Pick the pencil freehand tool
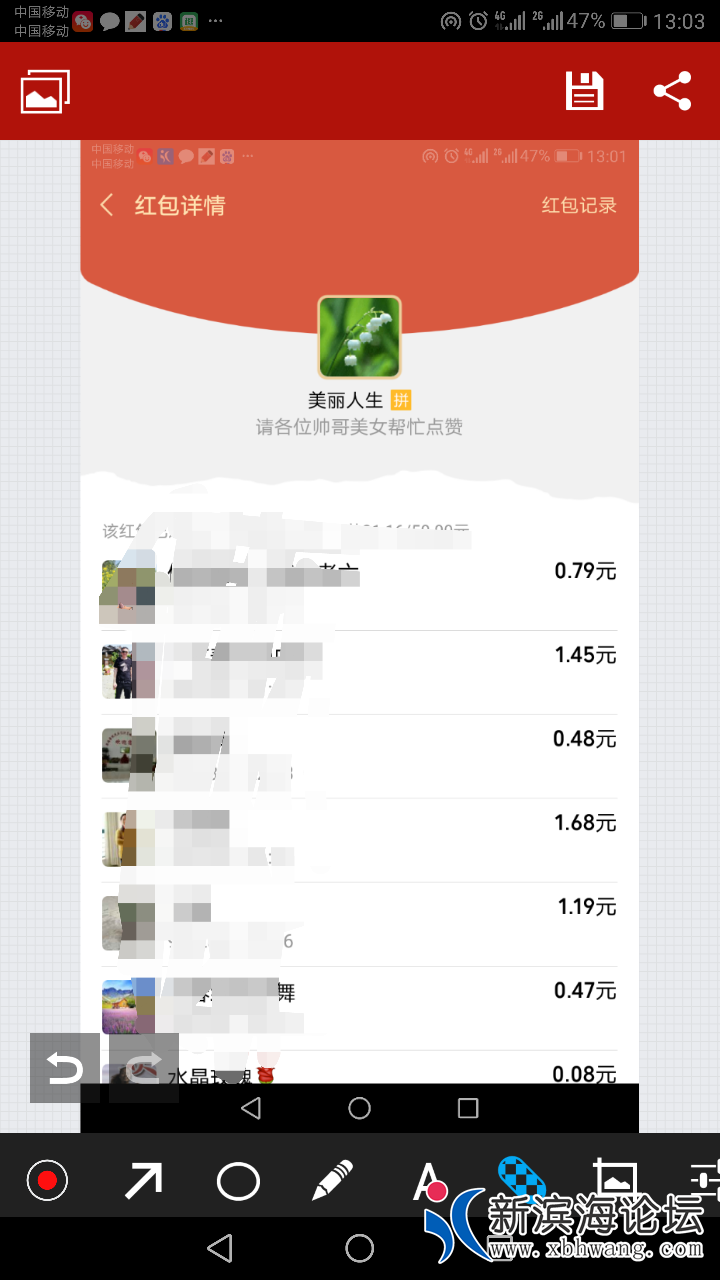Screen dimensions: 720x1280 [332, 1181]
